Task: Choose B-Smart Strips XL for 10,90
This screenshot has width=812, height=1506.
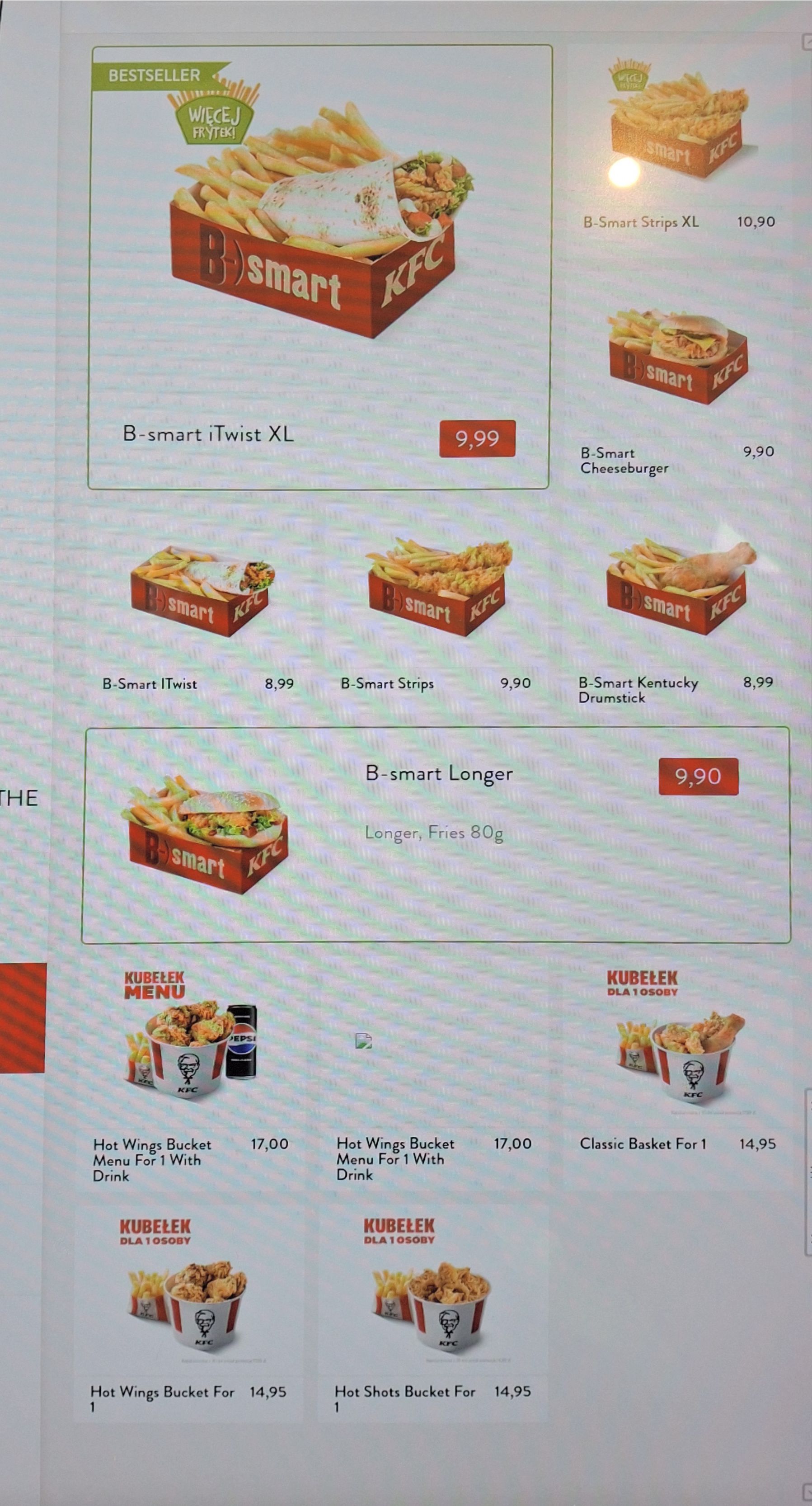Action: 678,152
